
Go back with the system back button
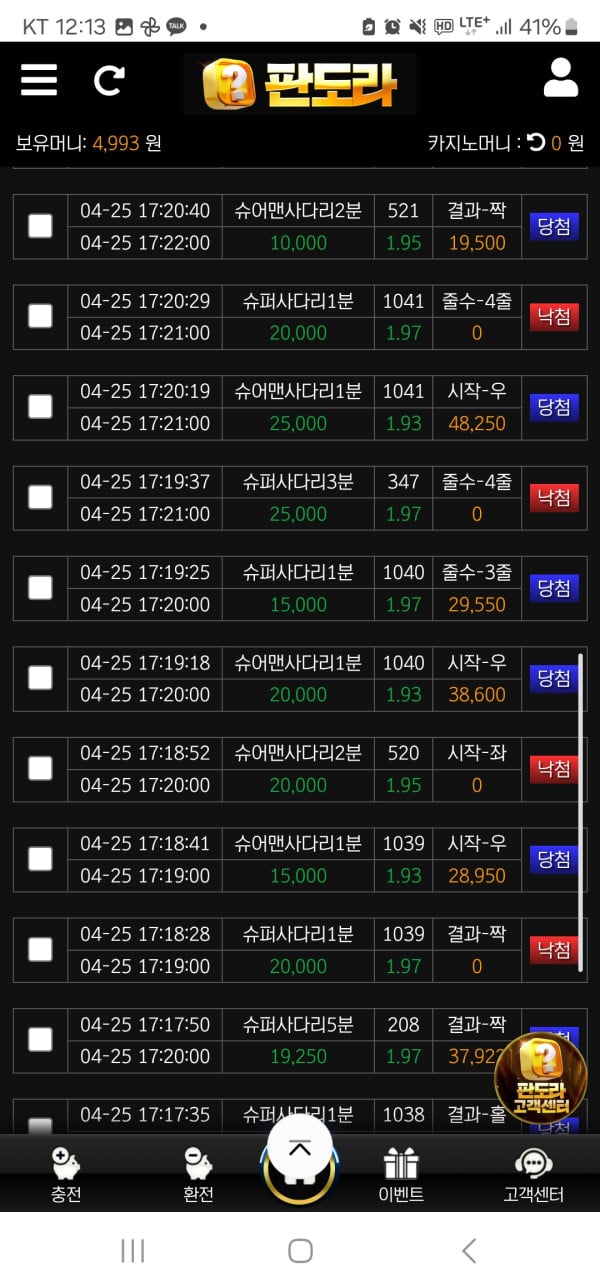click(x=468, y=1250)
